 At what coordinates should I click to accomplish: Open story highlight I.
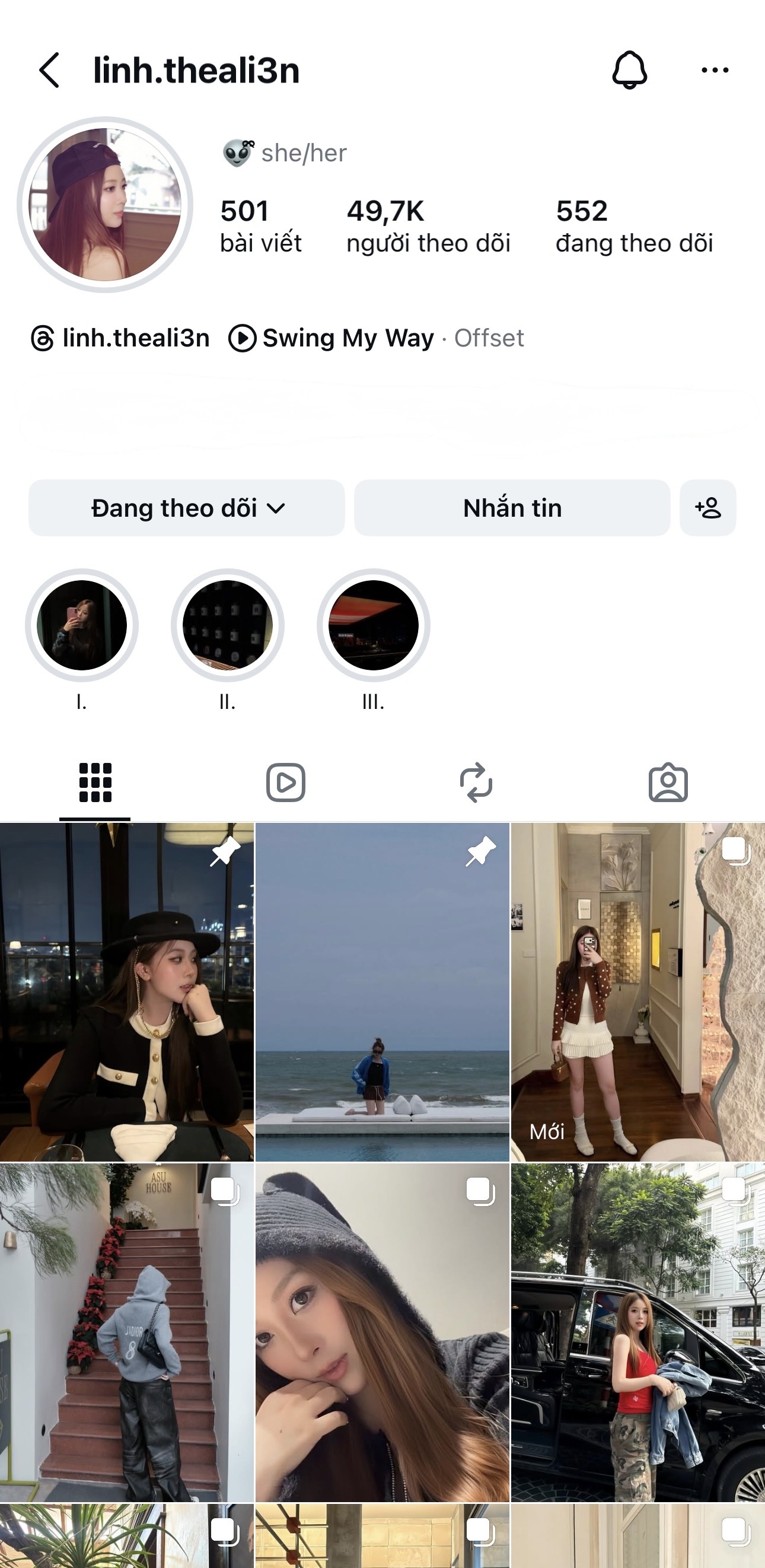pyautogui.click(x=82, y=626)
